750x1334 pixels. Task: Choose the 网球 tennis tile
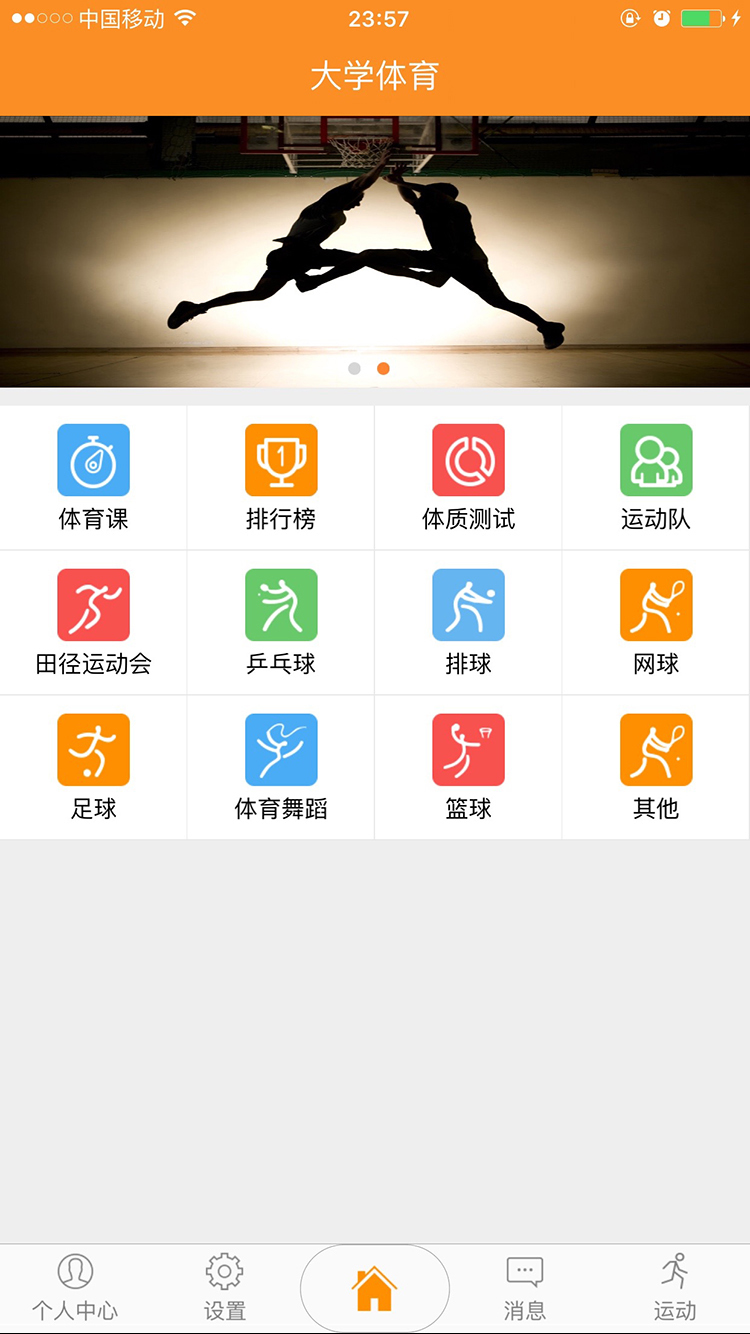point(656,622)
